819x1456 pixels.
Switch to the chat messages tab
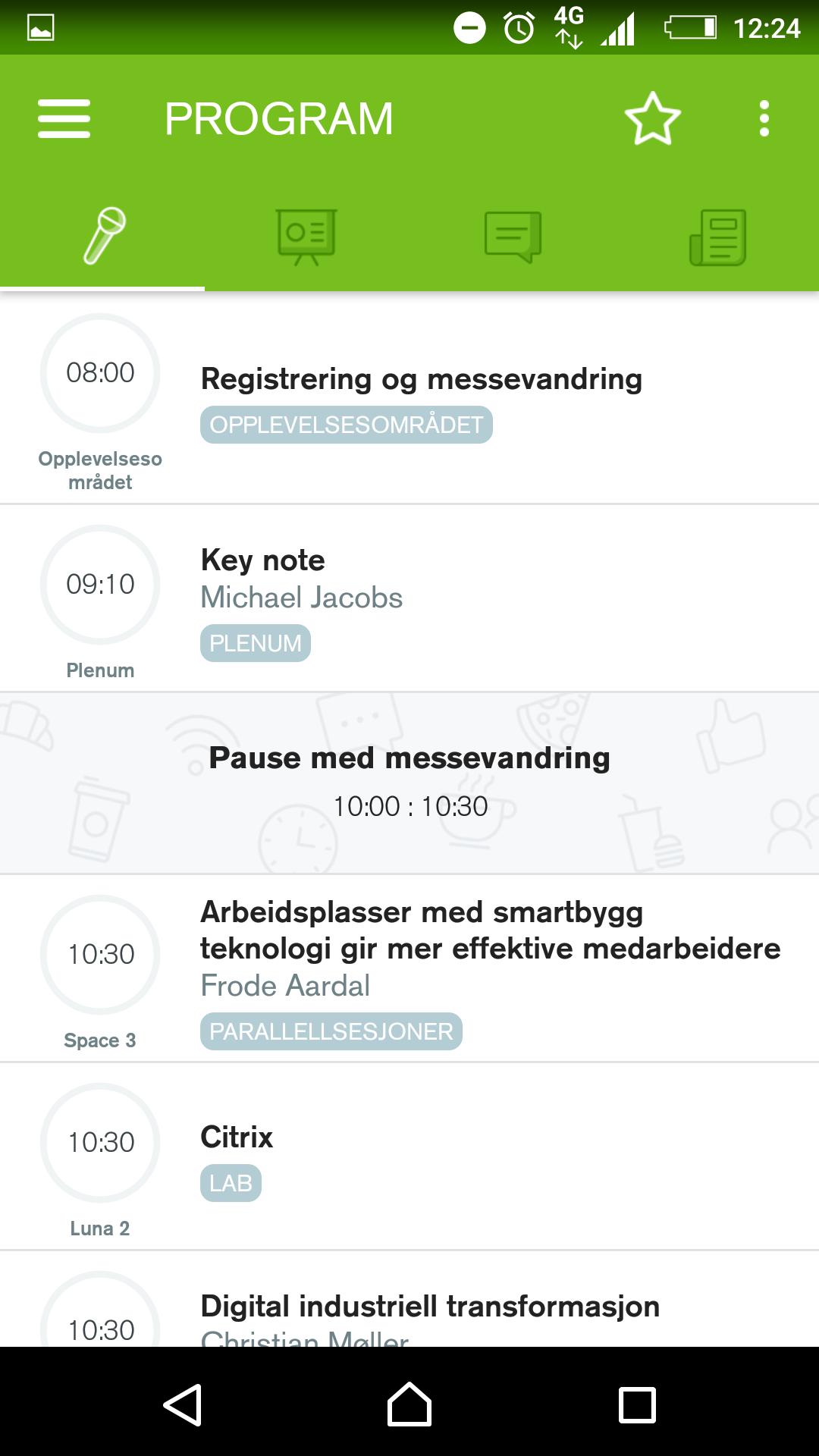[513, 236]
